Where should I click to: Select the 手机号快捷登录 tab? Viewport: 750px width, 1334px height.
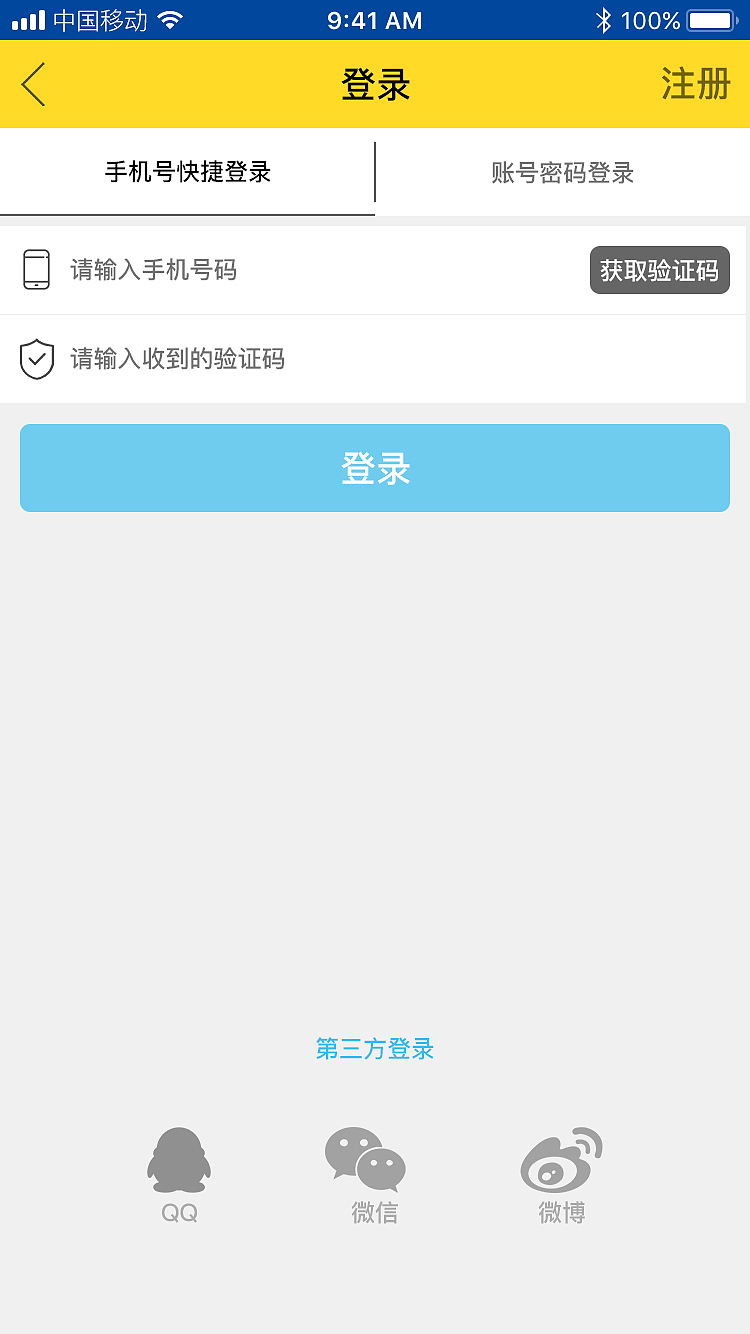tap(187, 172)
